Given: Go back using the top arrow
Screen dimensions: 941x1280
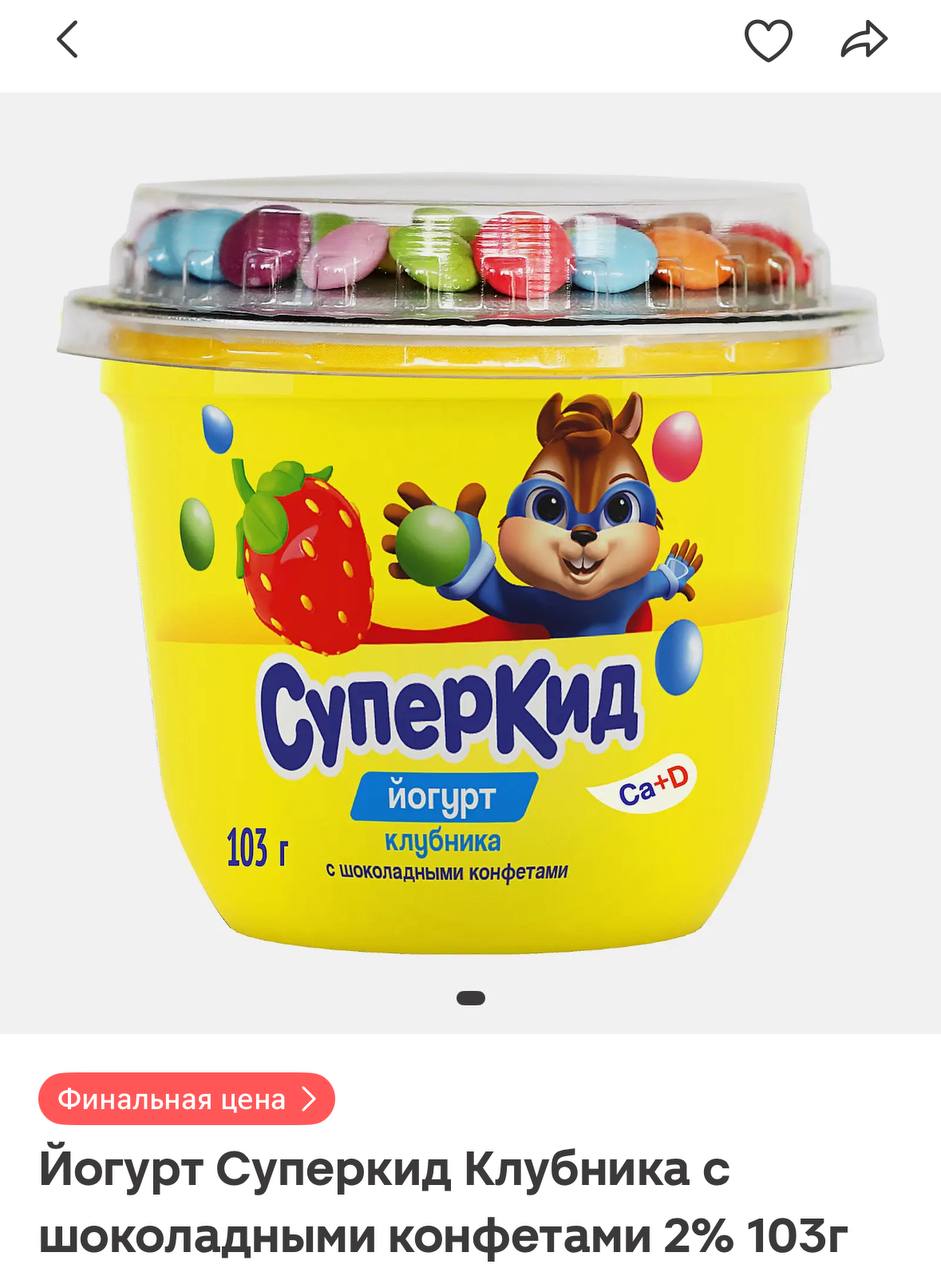Looking at the screenshot, I should point(67,40).
